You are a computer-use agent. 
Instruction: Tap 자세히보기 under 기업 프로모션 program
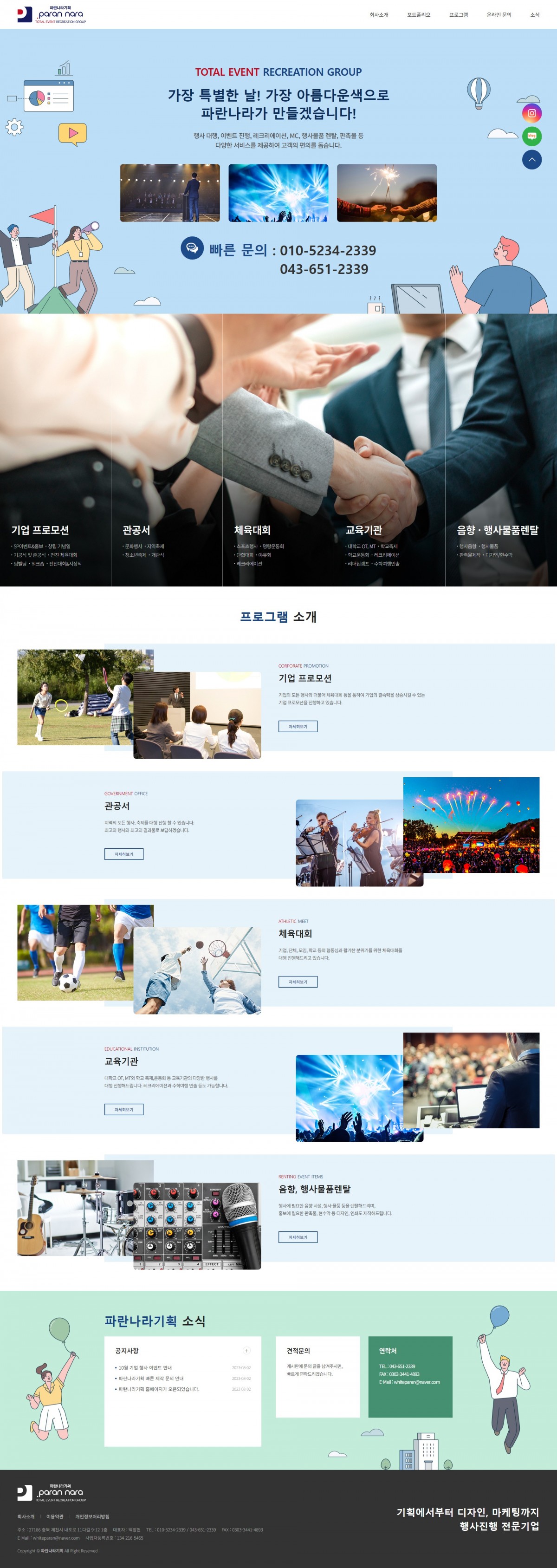(x=298, y=726)
